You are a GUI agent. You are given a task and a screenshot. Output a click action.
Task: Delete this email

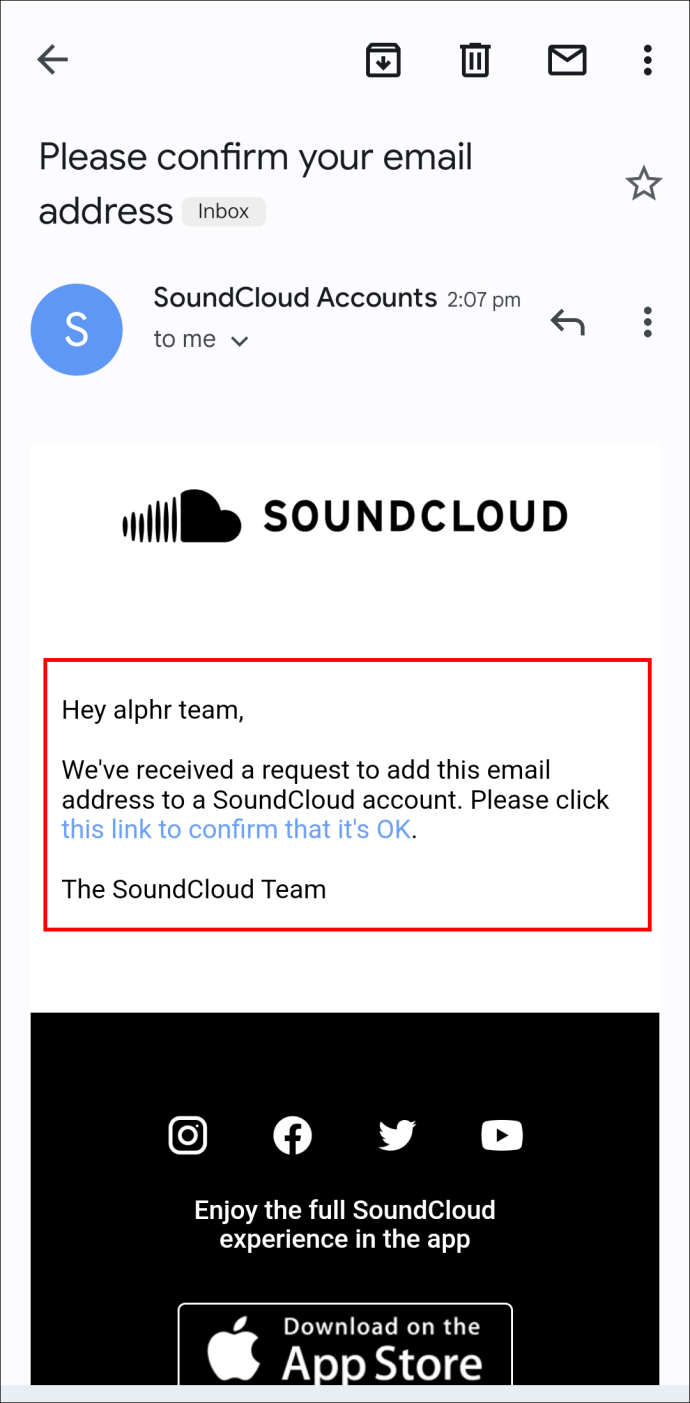point(475,60)
